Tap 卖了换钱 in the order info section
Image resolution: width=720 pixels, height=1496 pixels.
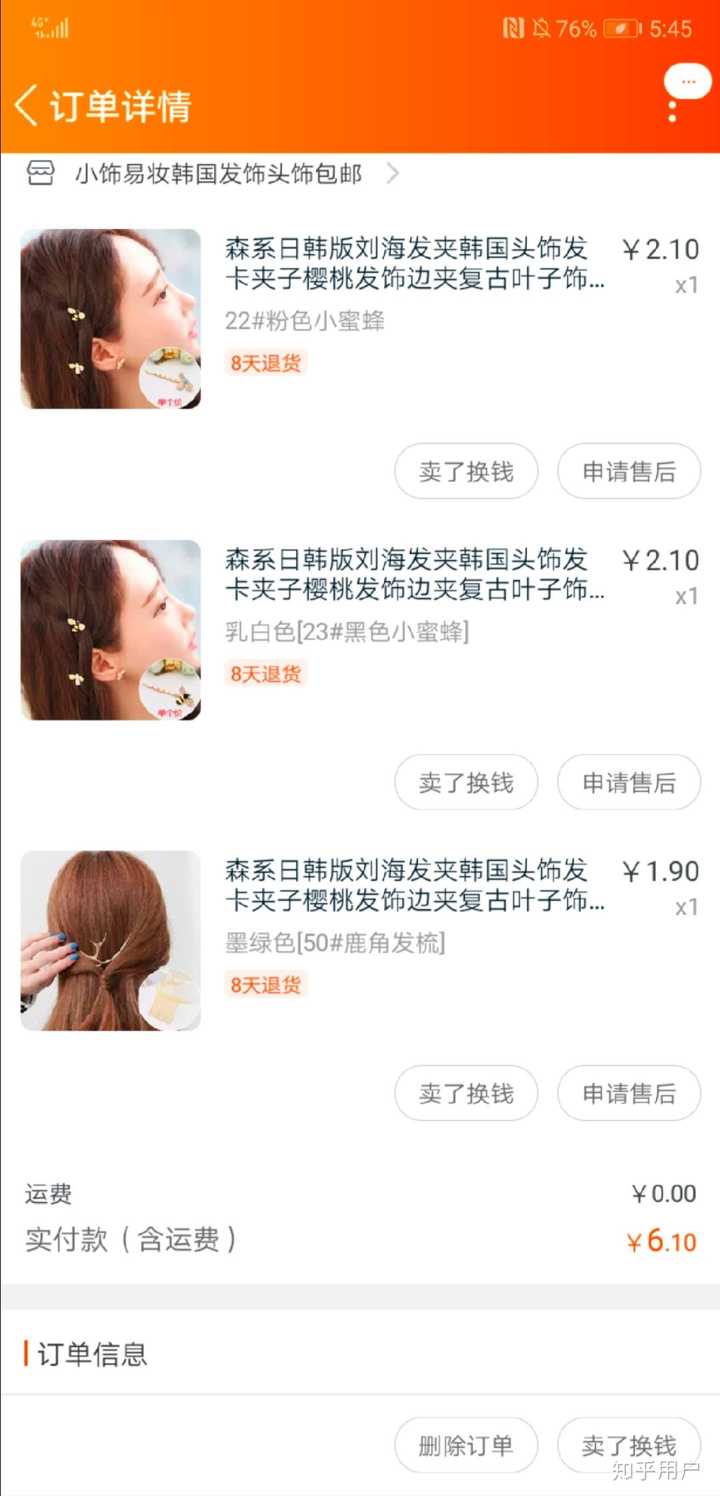[x=628, y=1445]
